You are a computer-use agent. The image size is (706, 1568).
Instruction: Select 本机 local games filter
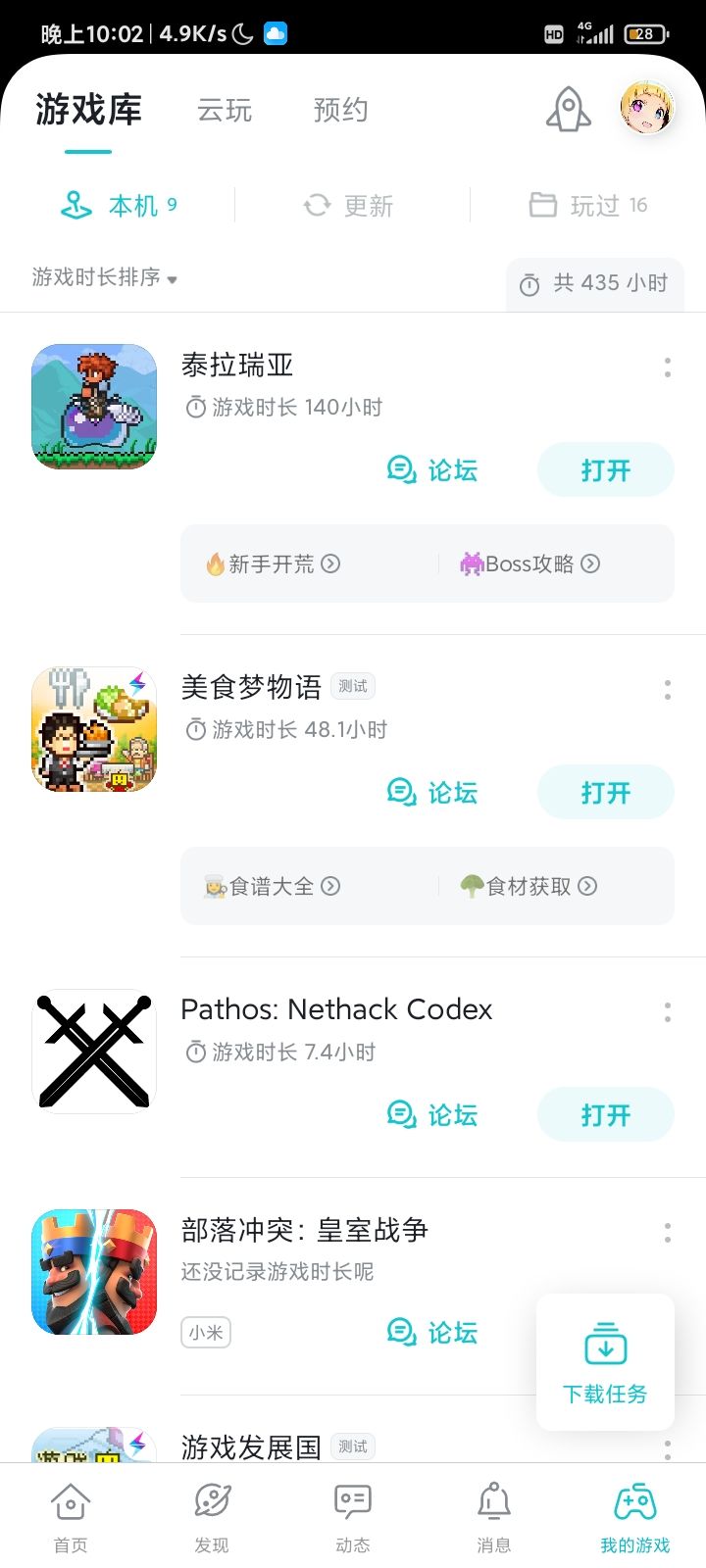click(x=116, y=205)
